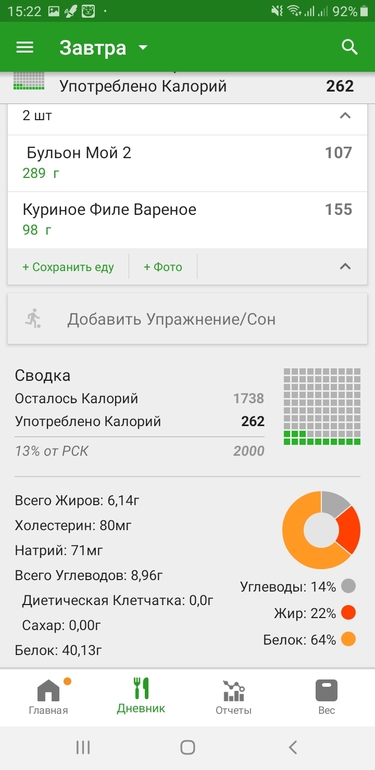Switch to the Дневник tab
375x770 pixels.
141,696
